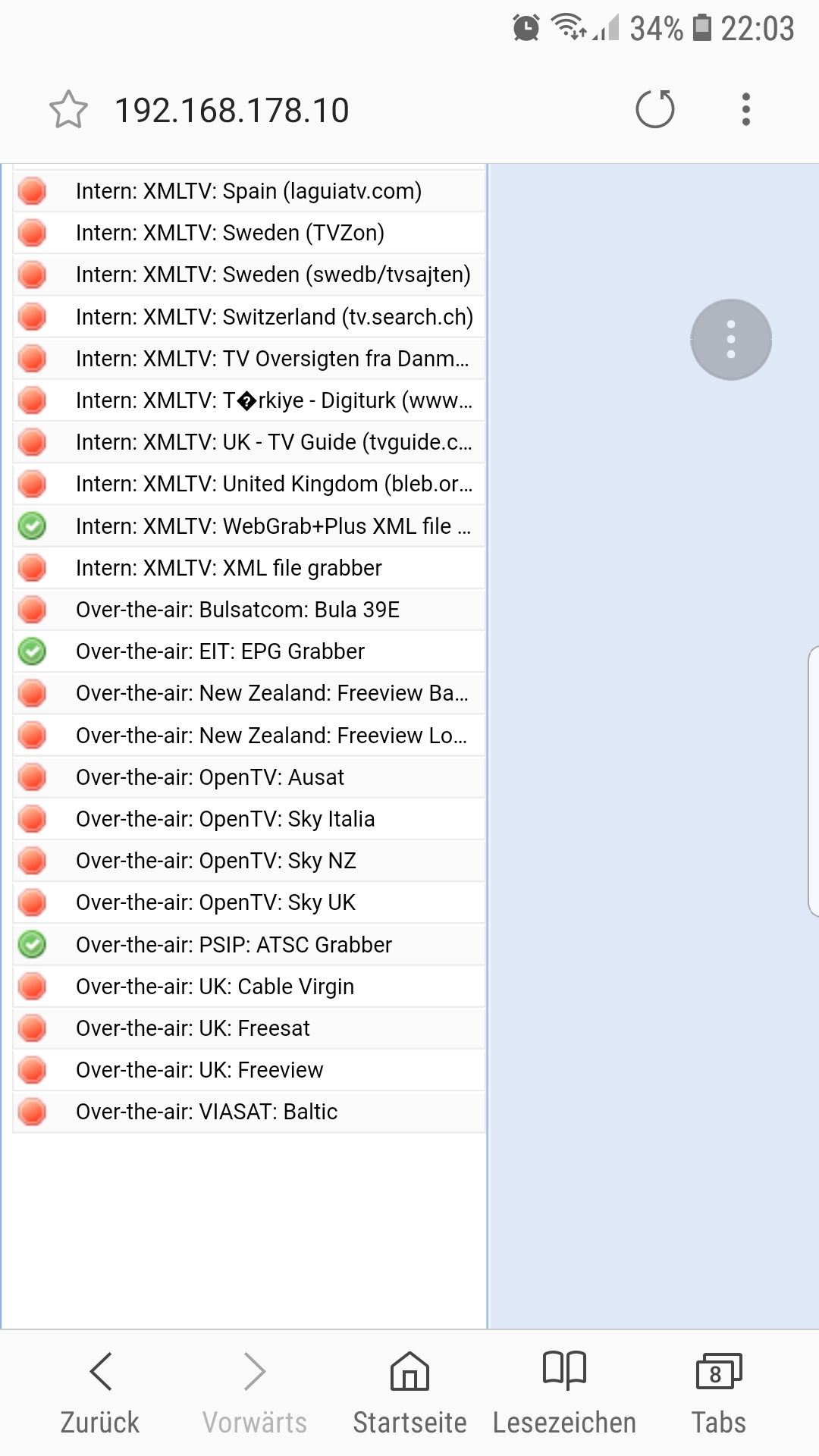Select Intern: XMLTV: Switzerland (tv.search.ch)
Viewport: 819px width, 1456px height.
(249, 317)
